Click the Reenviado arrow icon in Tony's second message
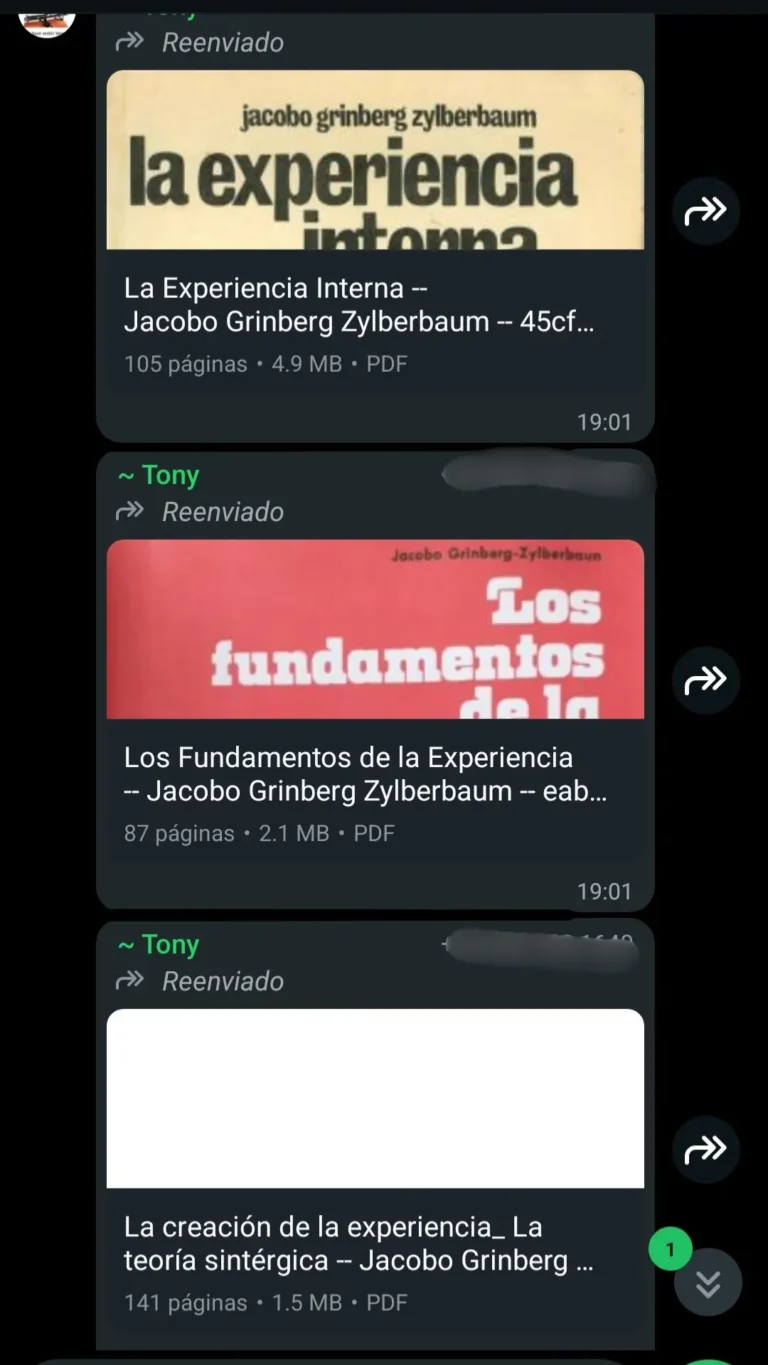The image size is (768, 1365). tap(129, 512)
